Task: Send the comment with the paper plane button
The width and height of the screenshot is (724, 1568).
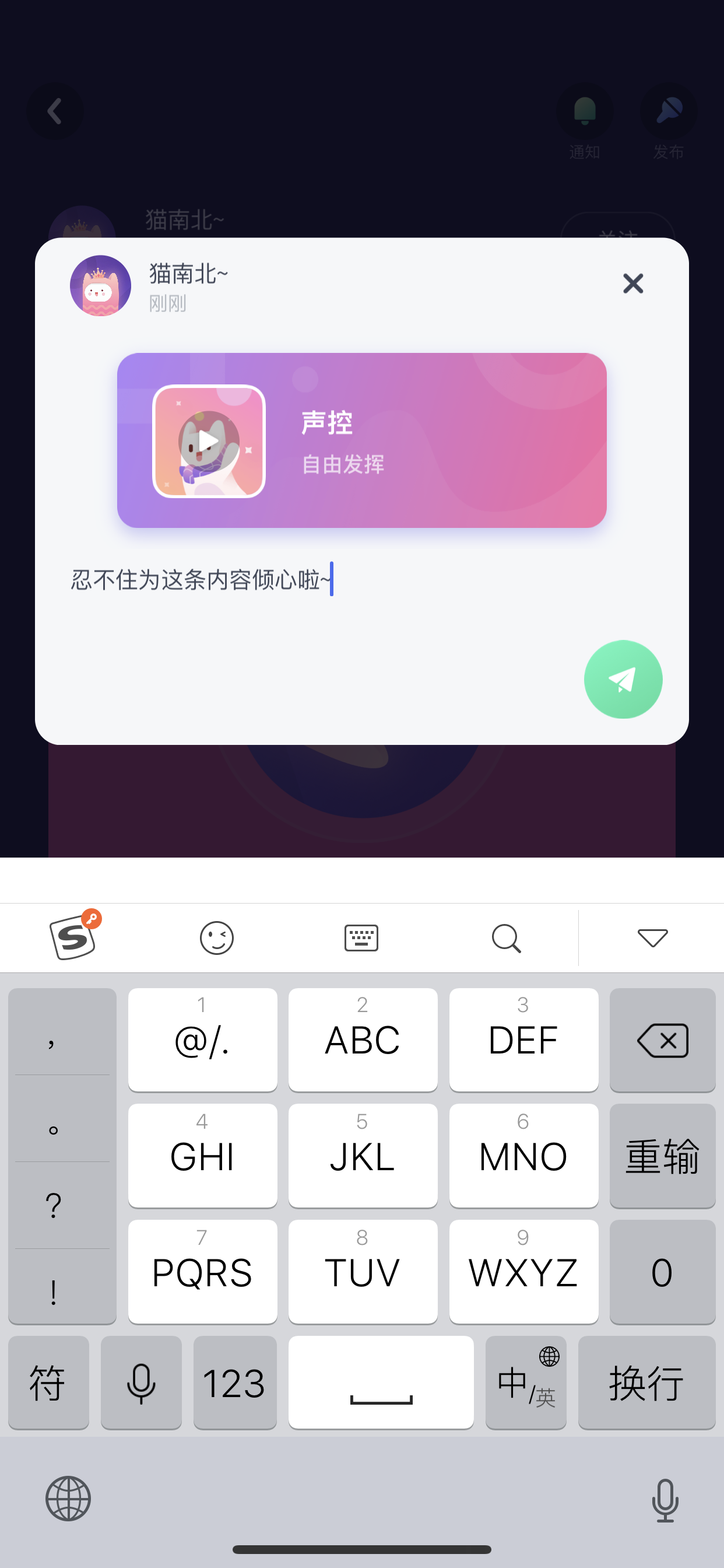Action: click(623, 680)
